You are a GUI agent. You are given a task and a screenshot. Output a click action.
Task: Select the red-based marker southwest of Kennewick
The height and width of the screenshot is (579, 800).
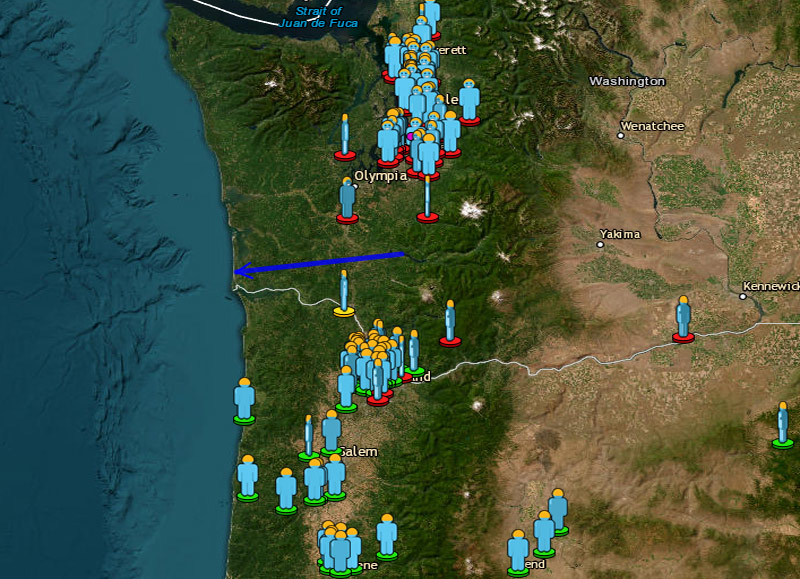[x=683, y=319]
